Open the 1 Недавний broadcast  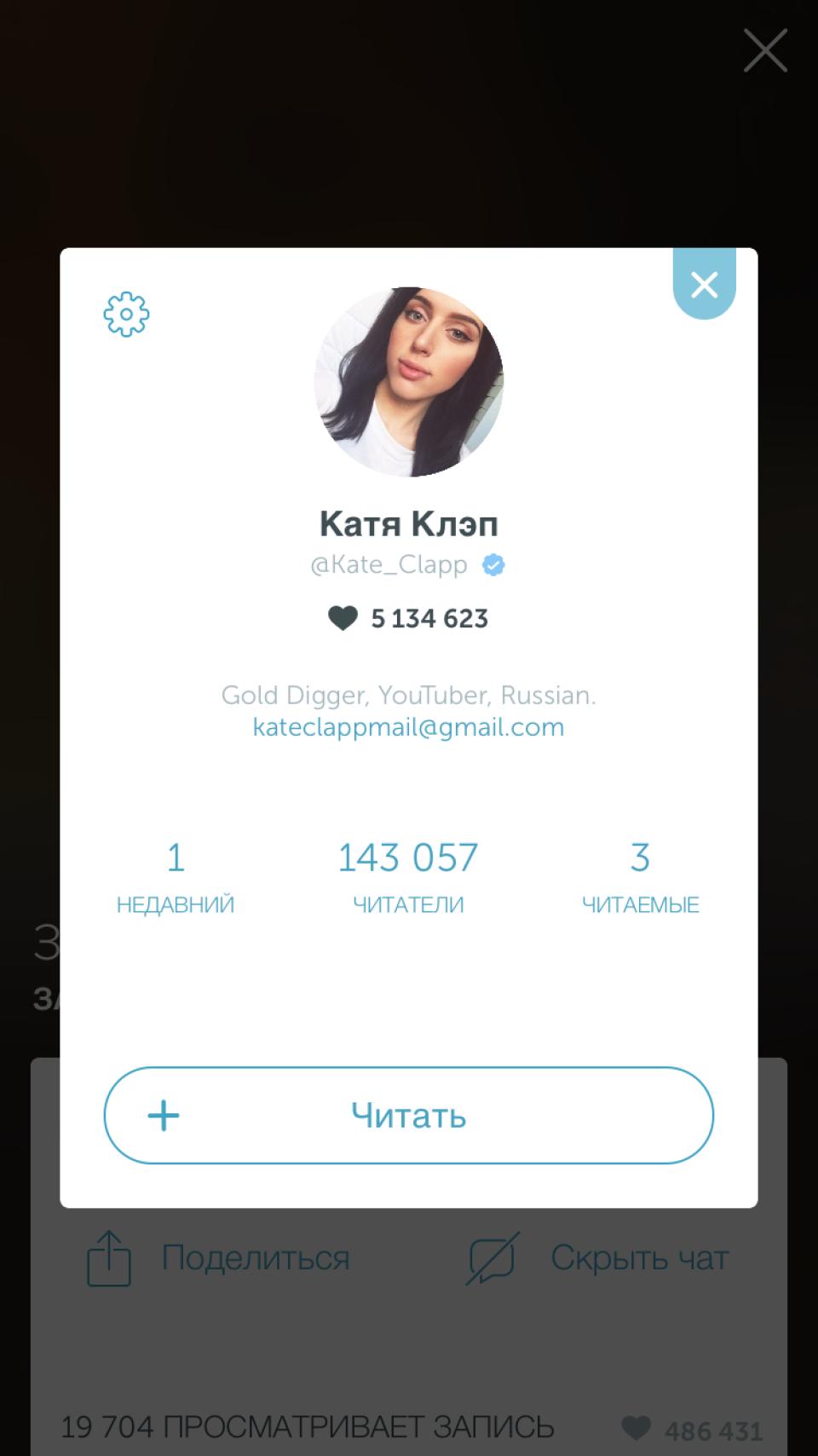[x=176, y=875]
